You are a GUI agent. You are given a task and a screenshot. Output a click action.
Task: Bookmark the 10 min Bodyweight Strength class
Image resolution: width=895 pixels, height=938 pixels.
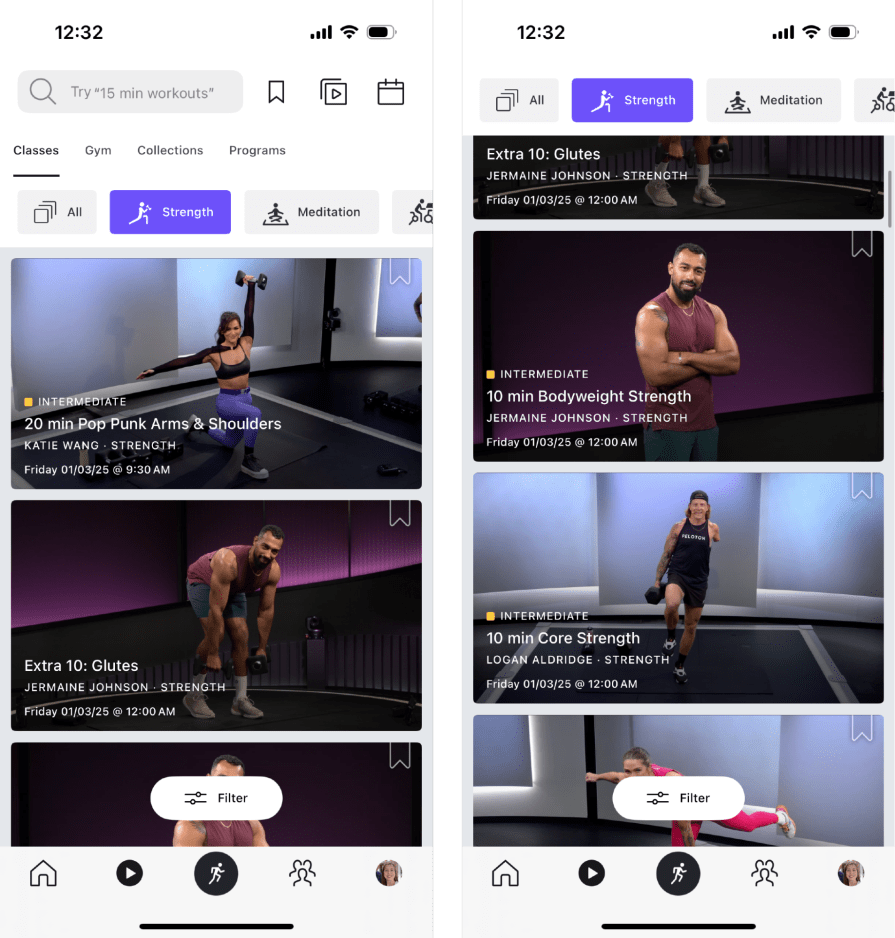coord(862,244)
